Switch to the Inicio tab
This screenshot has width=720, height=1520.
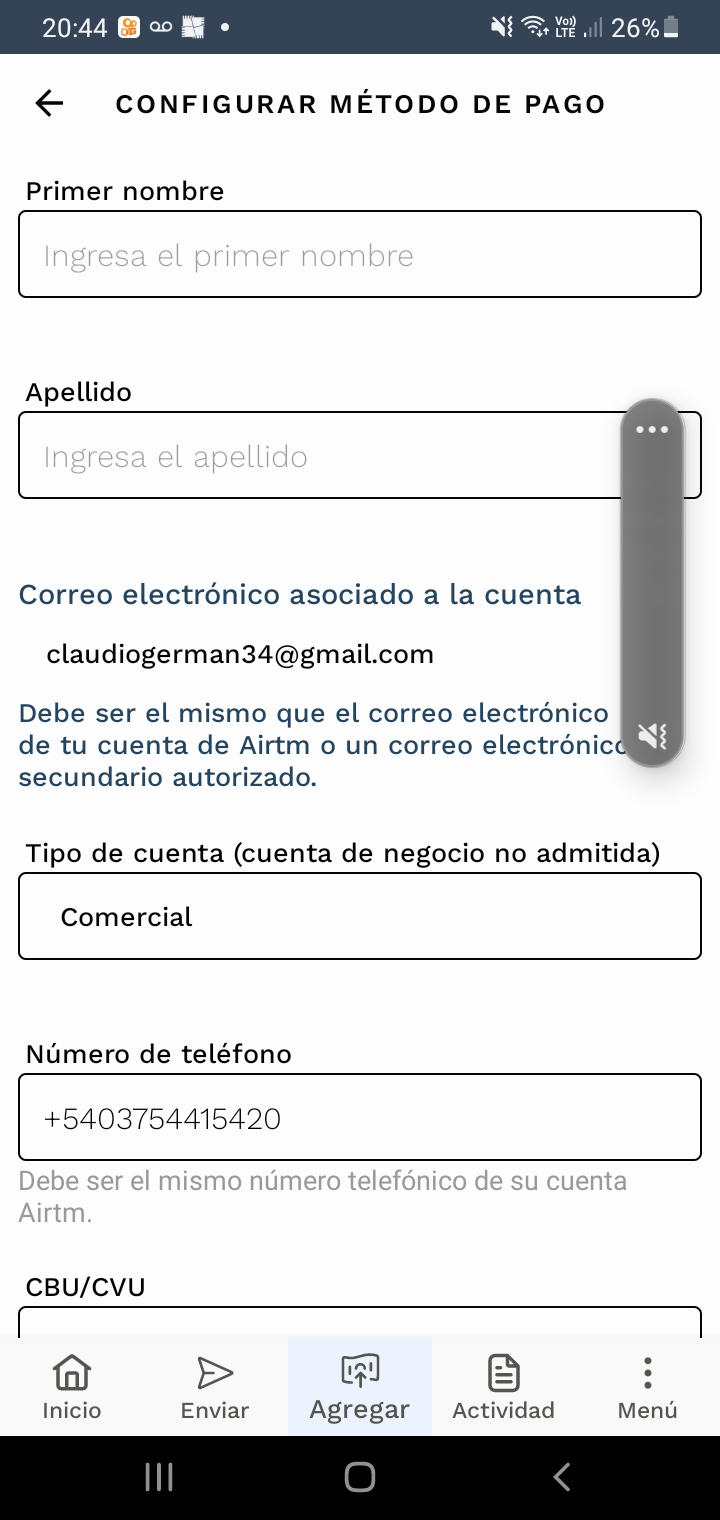tap(72, 1387)
